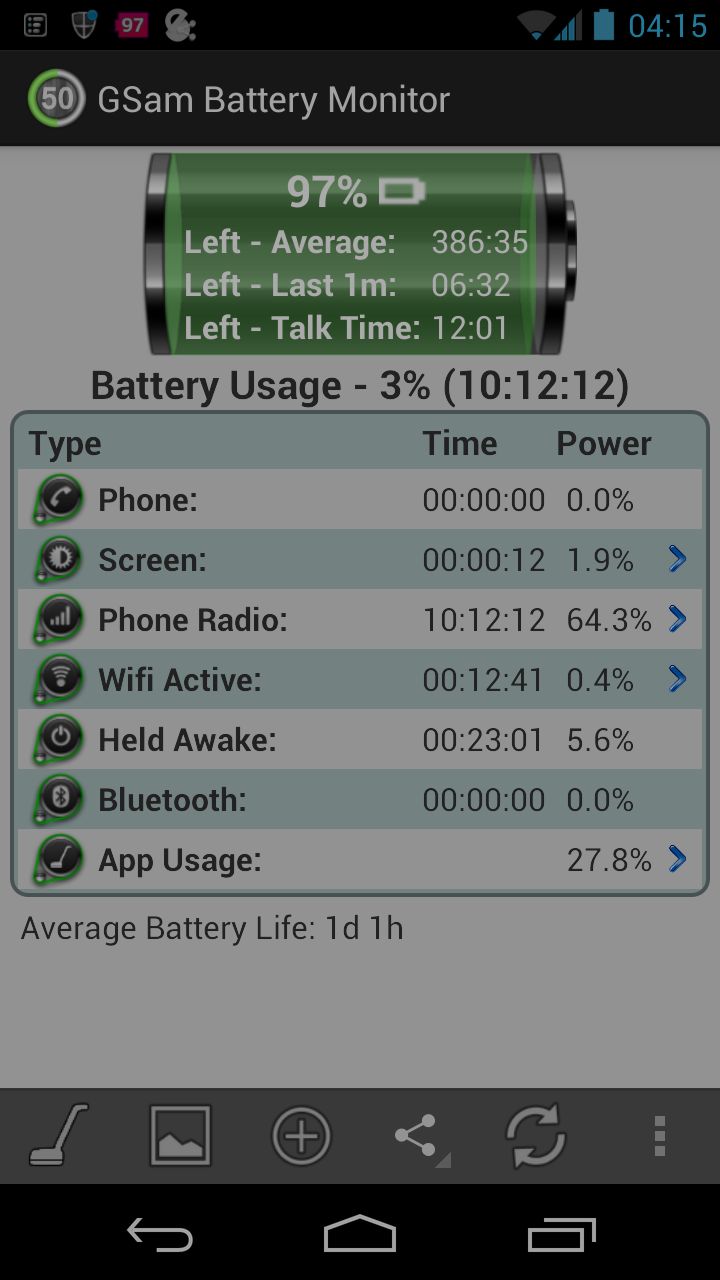Viewport: 720px width, 1280px height.
Task: Share battery stats via the share icon
Action: 417,1136
